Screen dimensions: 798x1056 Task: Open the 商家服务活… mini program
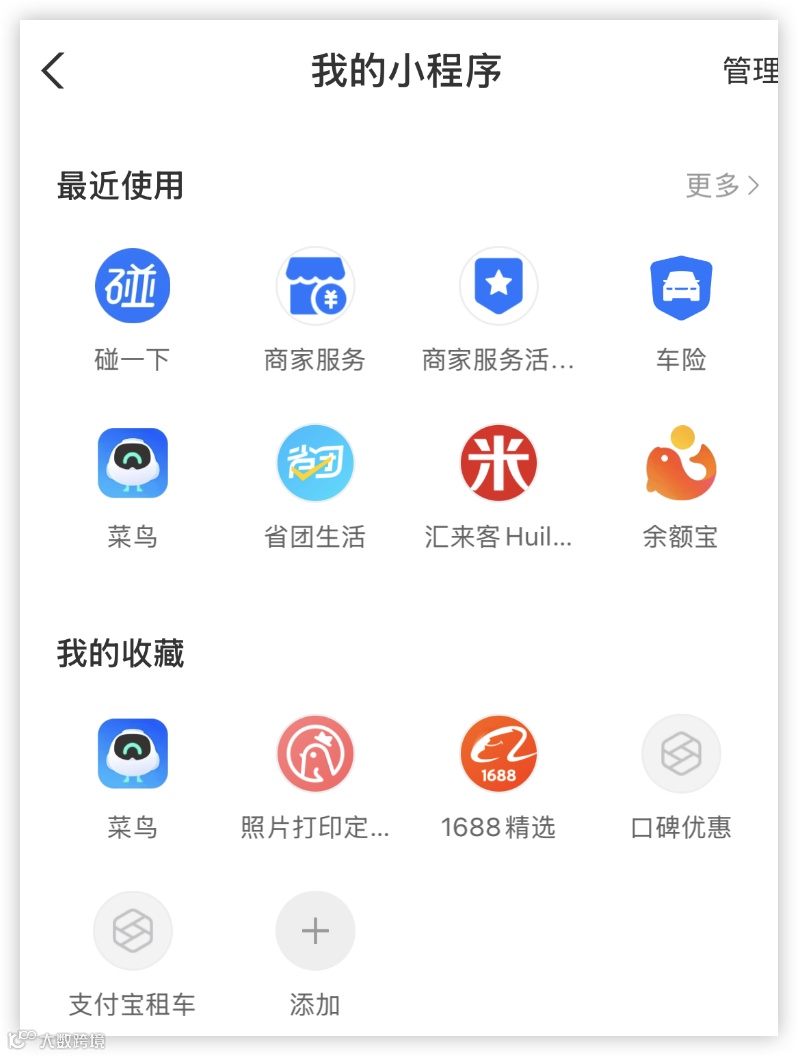(498, 286)
